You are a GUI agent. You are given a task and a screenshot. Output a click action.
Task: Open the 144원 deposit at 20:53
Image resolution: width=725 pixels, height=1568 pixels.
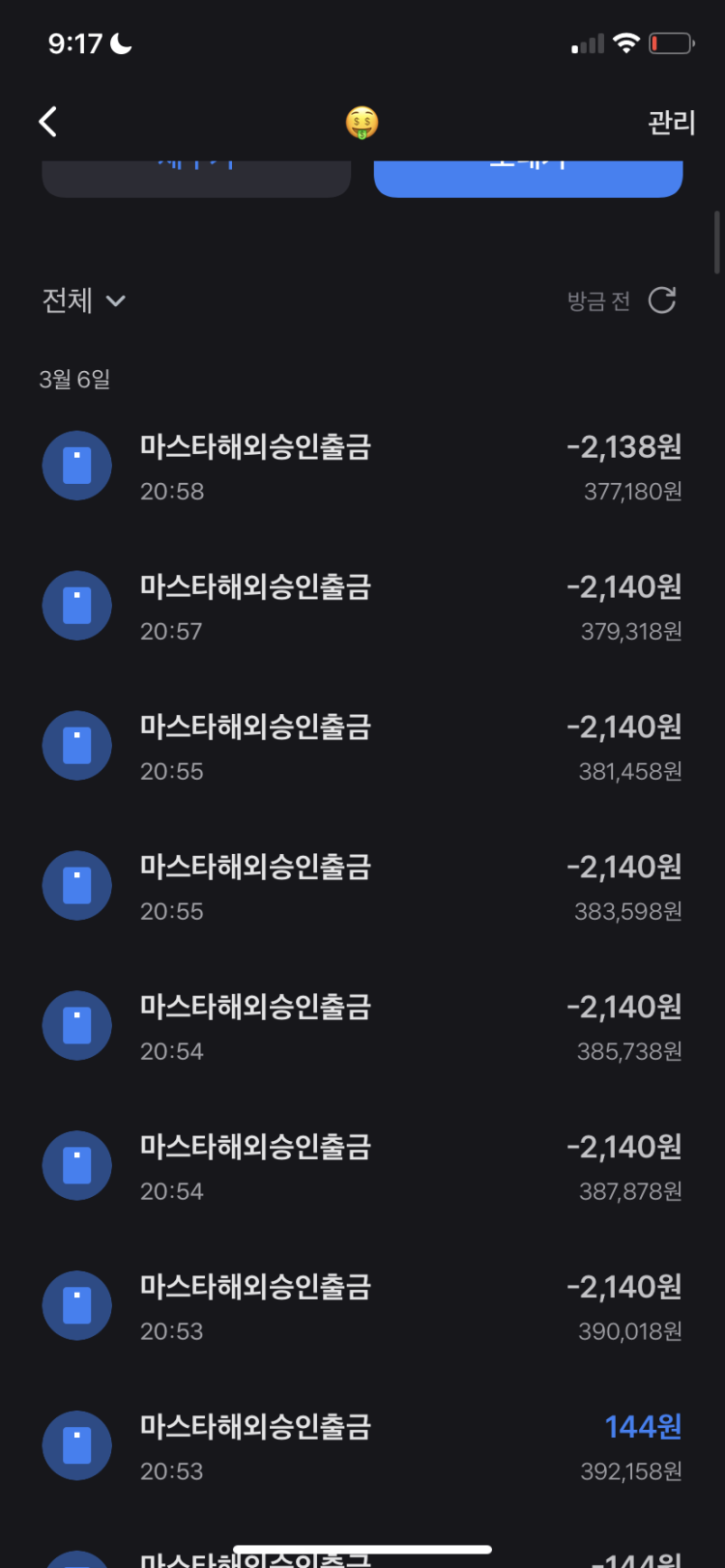pos(362,1447)
